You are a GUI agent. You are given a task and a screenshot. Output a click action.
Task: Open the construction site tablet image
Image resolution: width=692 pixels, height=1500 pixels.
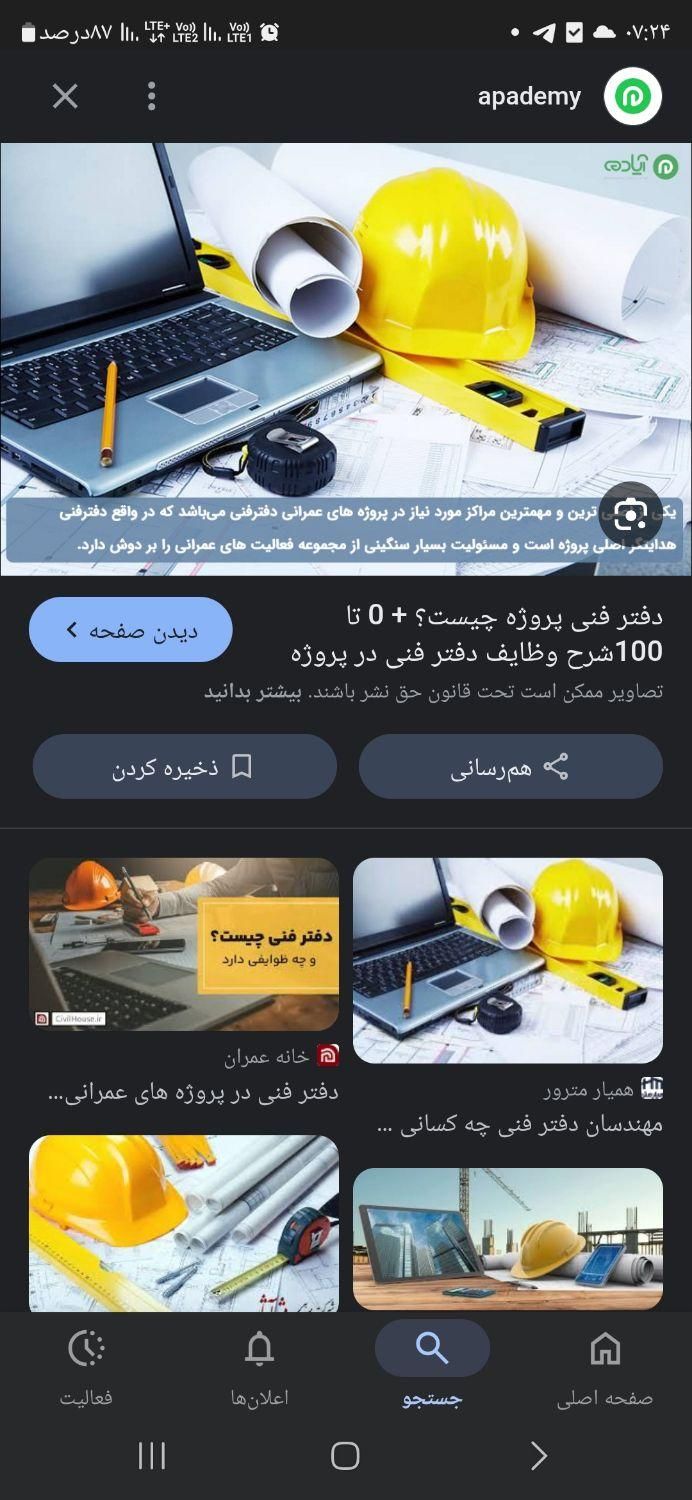(508, 1238)
